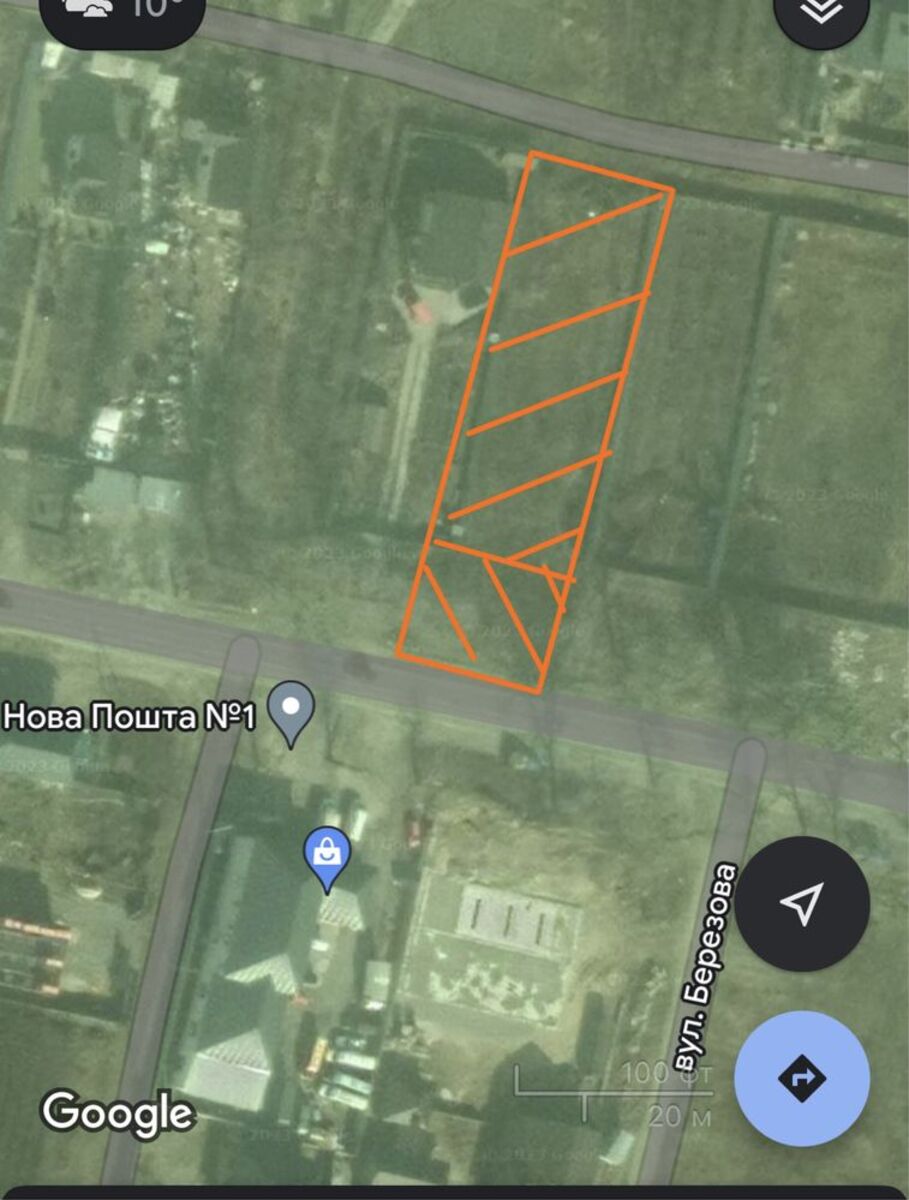Open the map layers selector

click(x=820, y=14)
